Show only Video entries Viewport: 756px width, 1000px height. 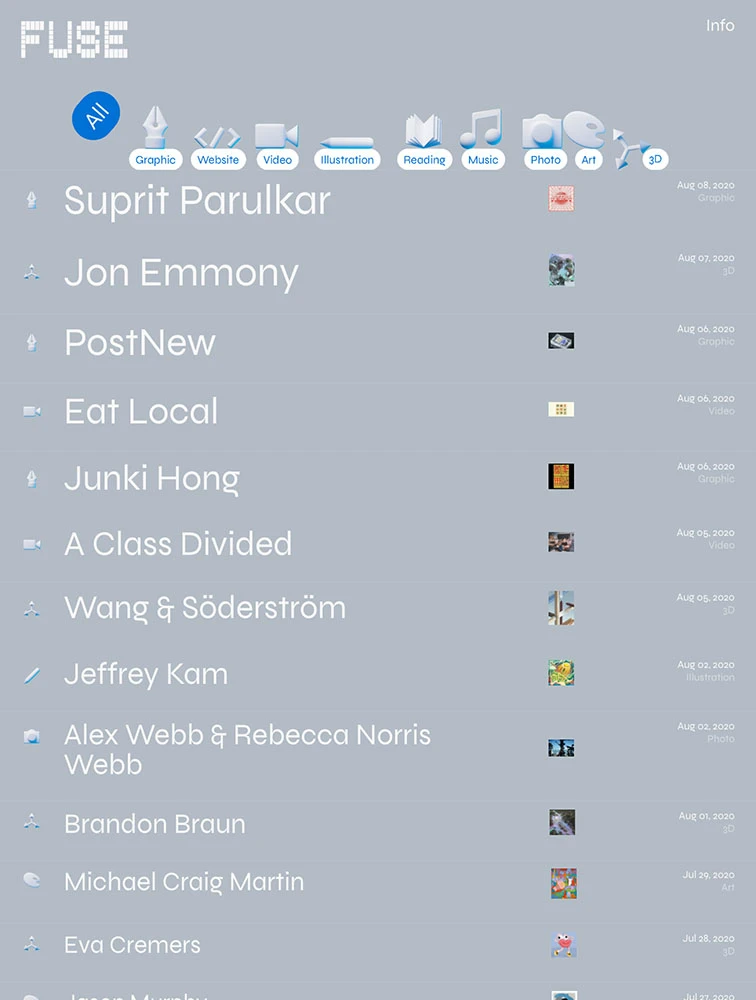(x=277, y=160)
